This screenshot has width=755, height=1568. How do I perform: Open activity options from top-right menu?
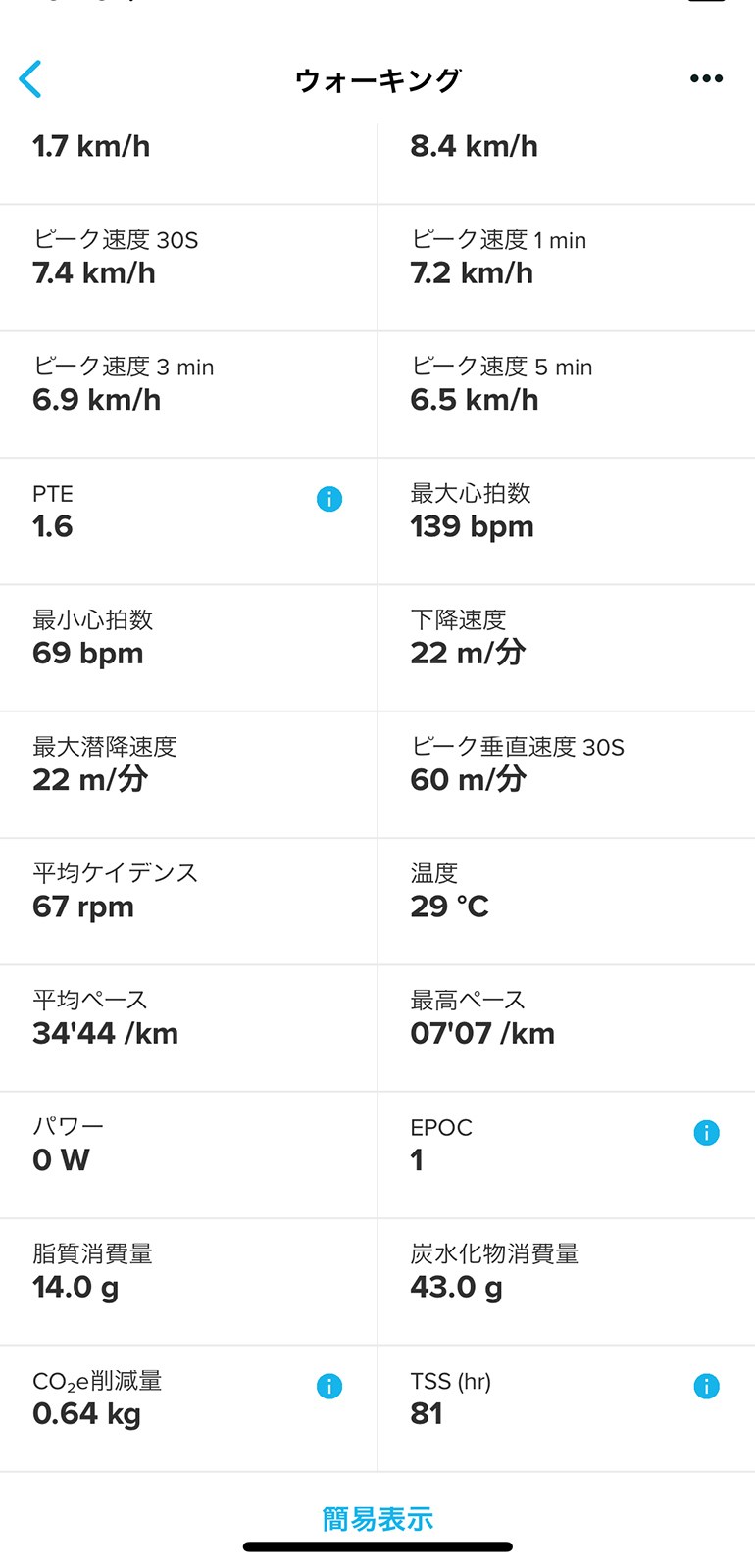[x=706, y=78]
